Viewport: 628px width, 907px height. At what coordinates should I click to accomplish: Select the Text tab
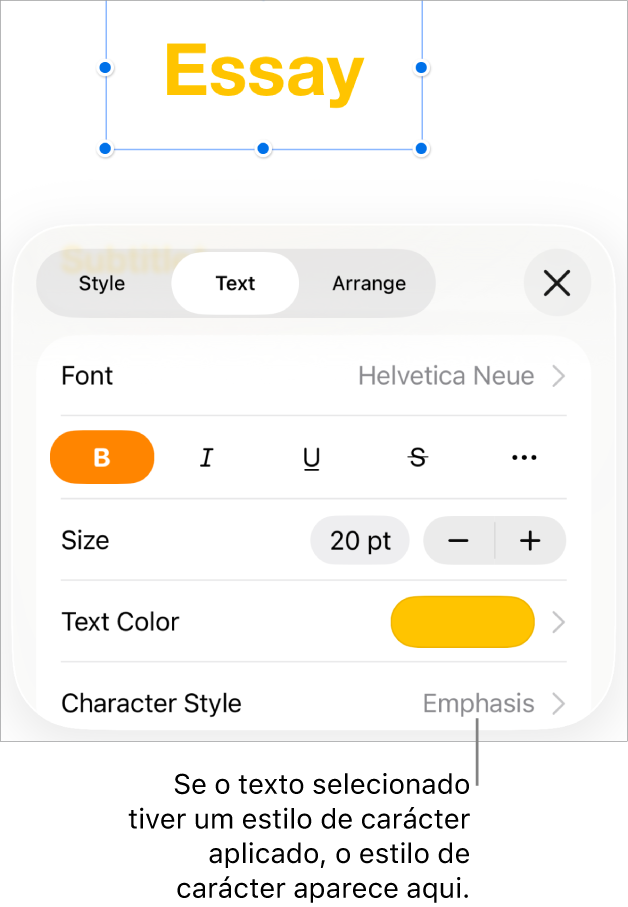pos(235,283)
